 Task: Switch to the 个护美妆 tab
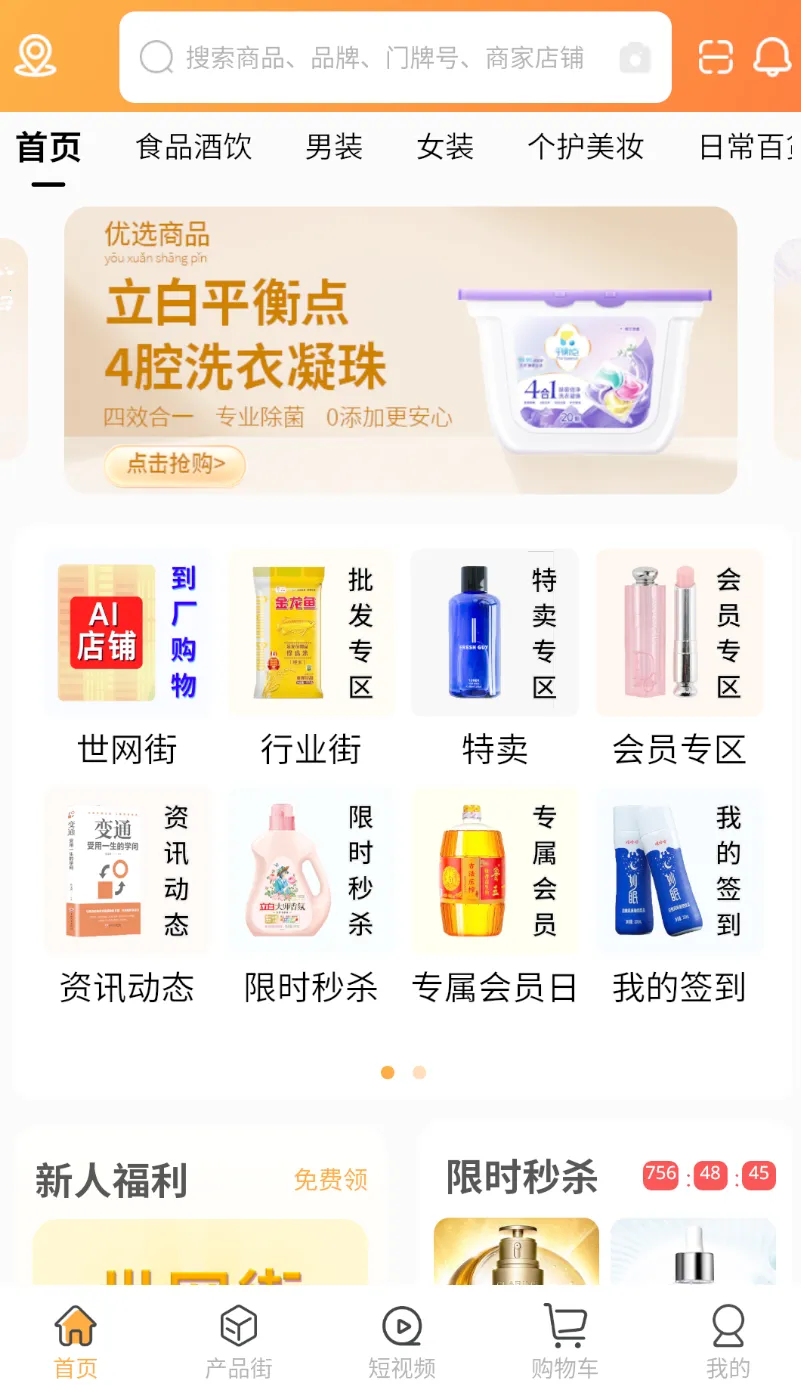coord(586,148)
